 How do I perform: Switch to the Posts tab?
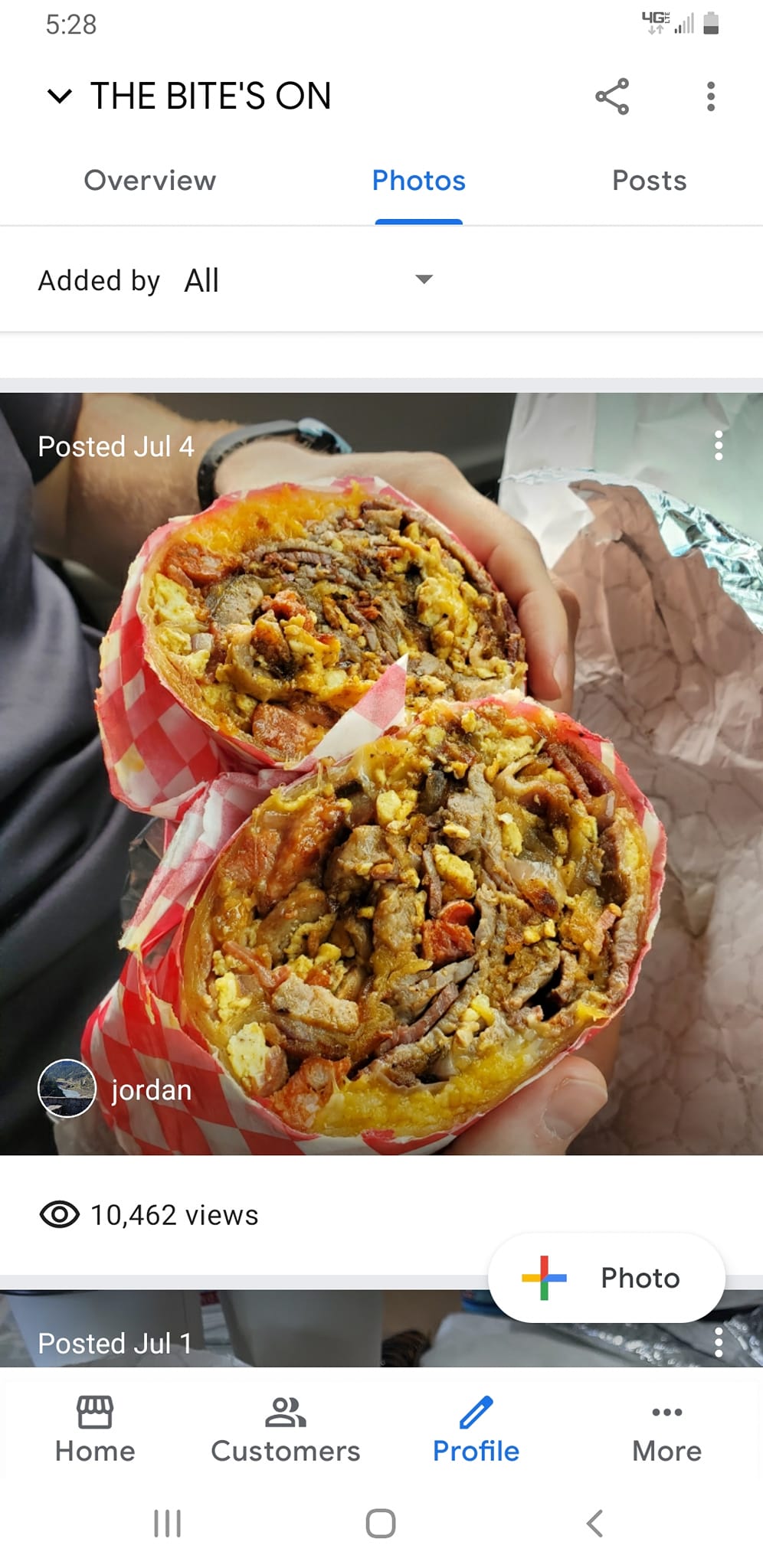[649, 181]
